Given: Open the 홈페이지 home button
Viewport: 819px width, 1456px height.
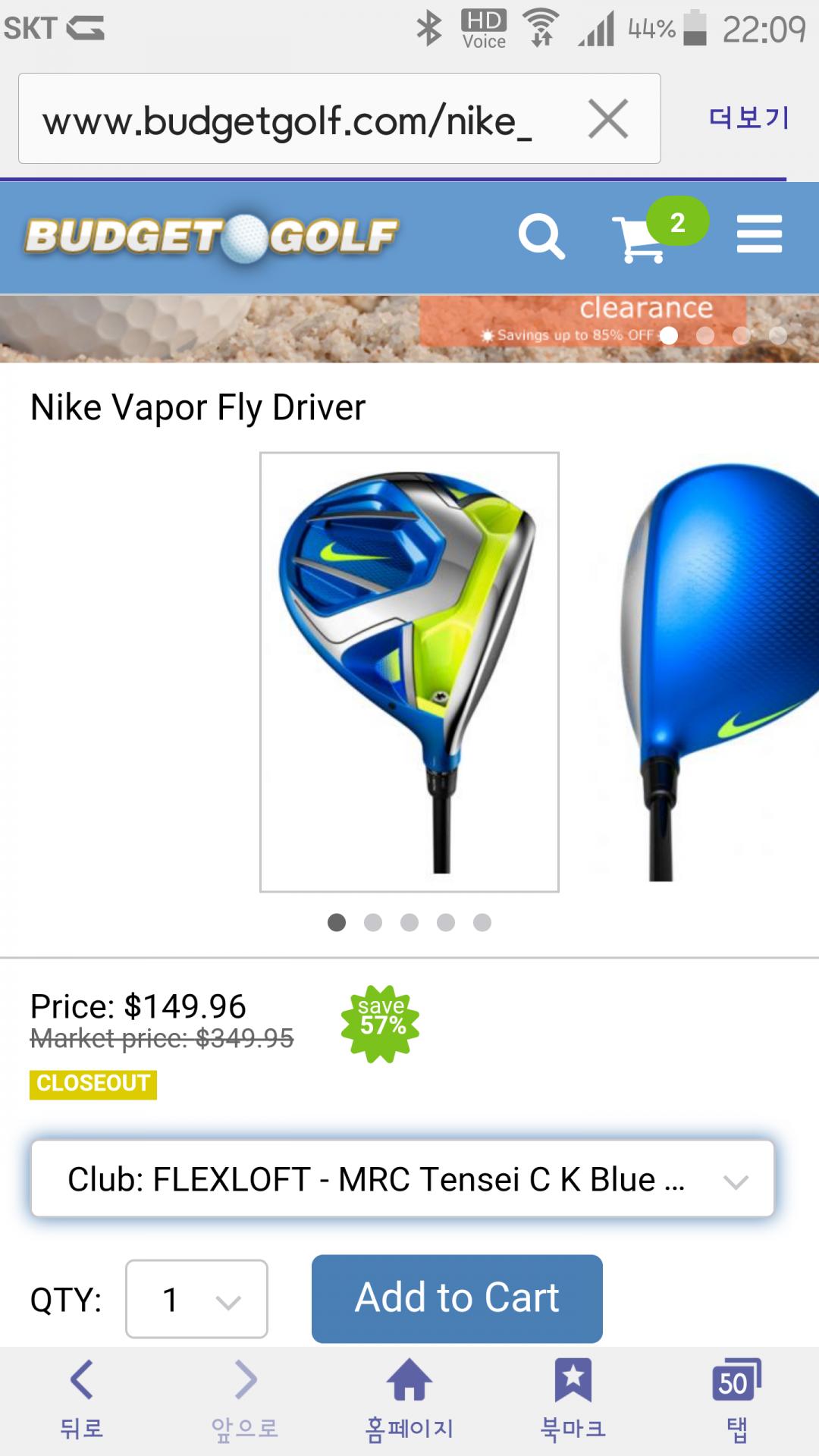Looking at the screenshot, I should (409, 1398).
